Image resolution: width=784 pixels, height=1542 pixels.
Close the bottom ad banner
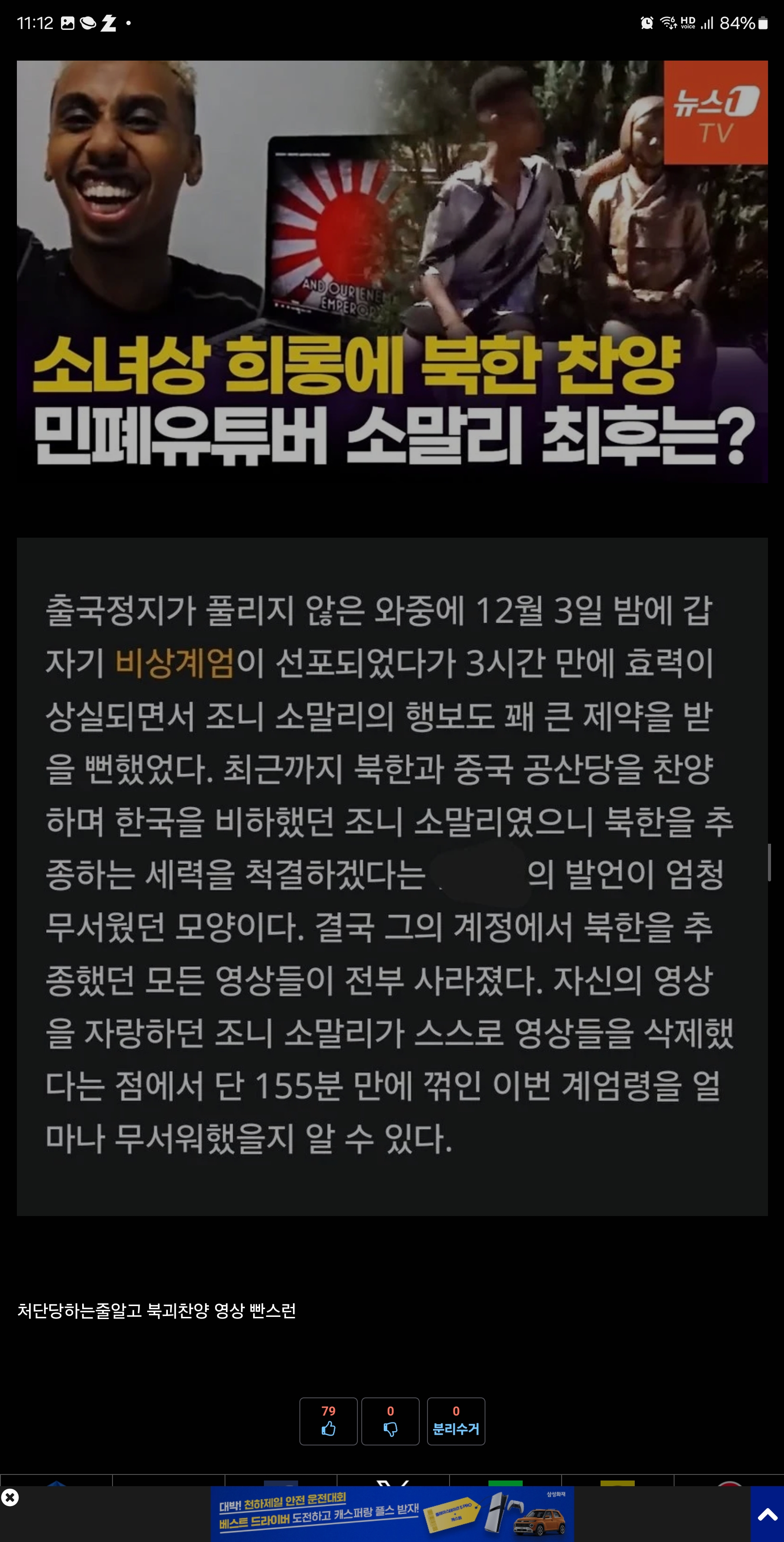(x=10, y=1497)
